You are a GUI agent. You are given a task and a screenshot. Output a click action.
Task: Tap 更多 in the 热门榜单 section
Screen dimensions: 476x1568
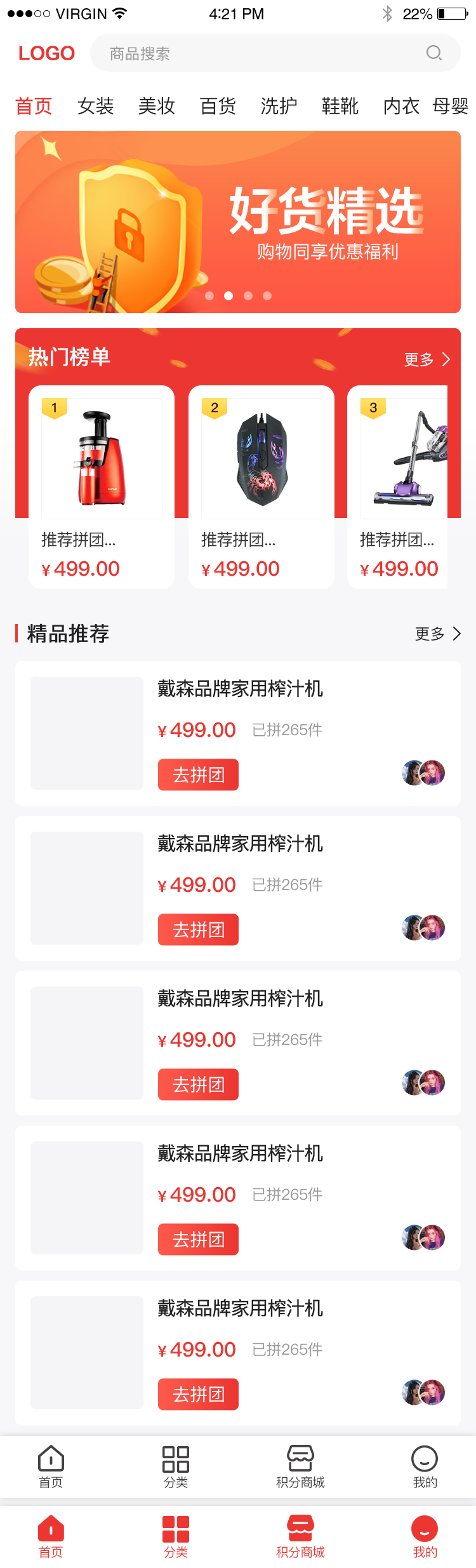427,359
